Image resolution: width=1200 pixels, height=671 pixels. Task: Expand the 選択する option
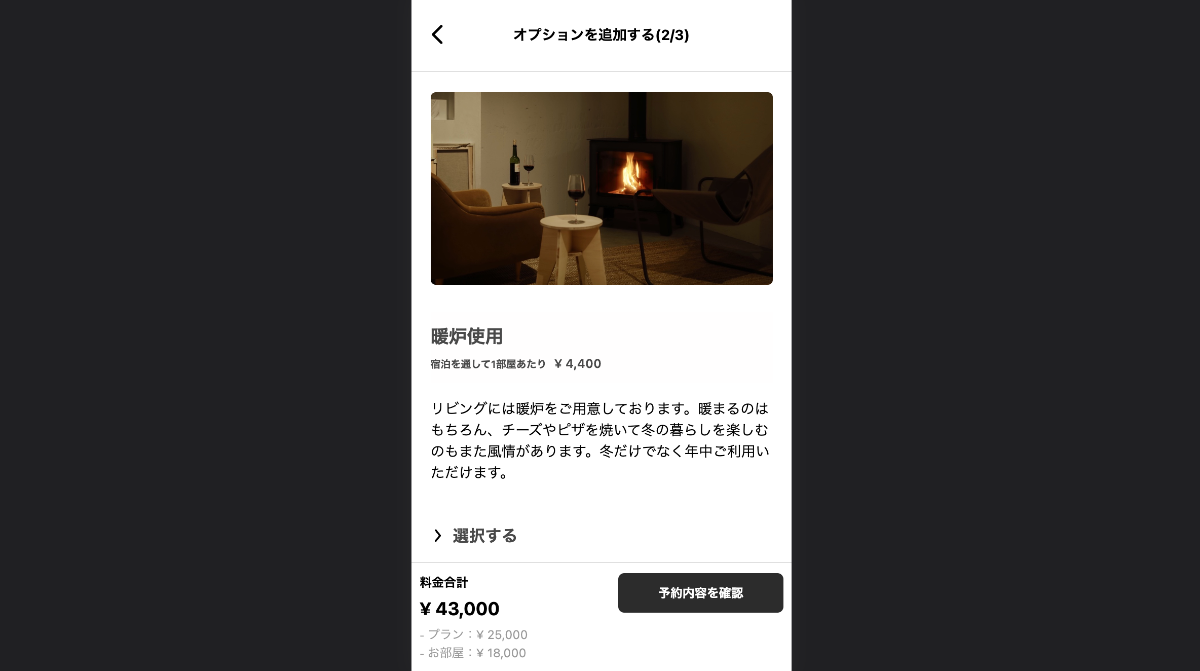(x=475, y=535)
